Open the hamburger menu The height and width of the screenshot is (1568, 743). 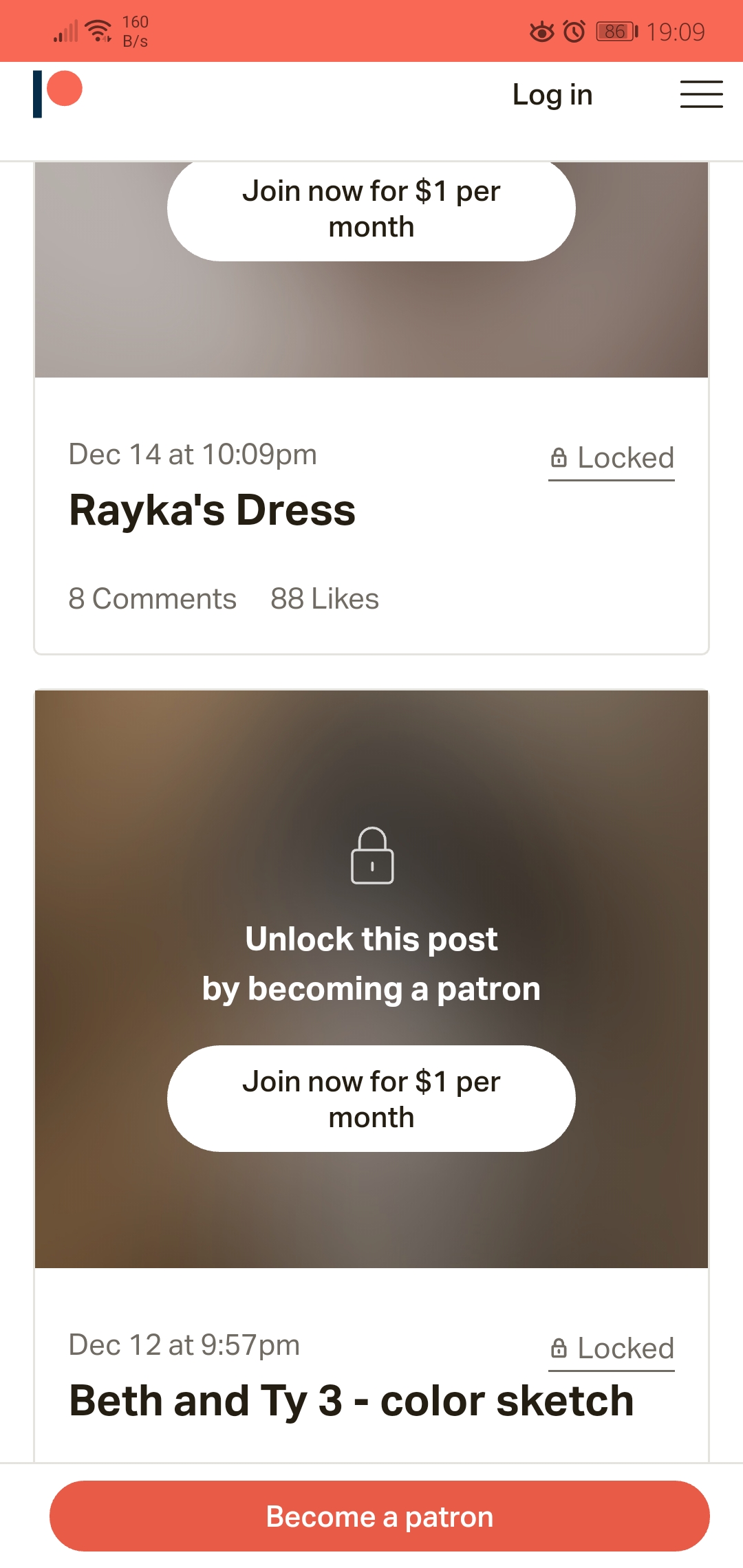click(701, 94)
